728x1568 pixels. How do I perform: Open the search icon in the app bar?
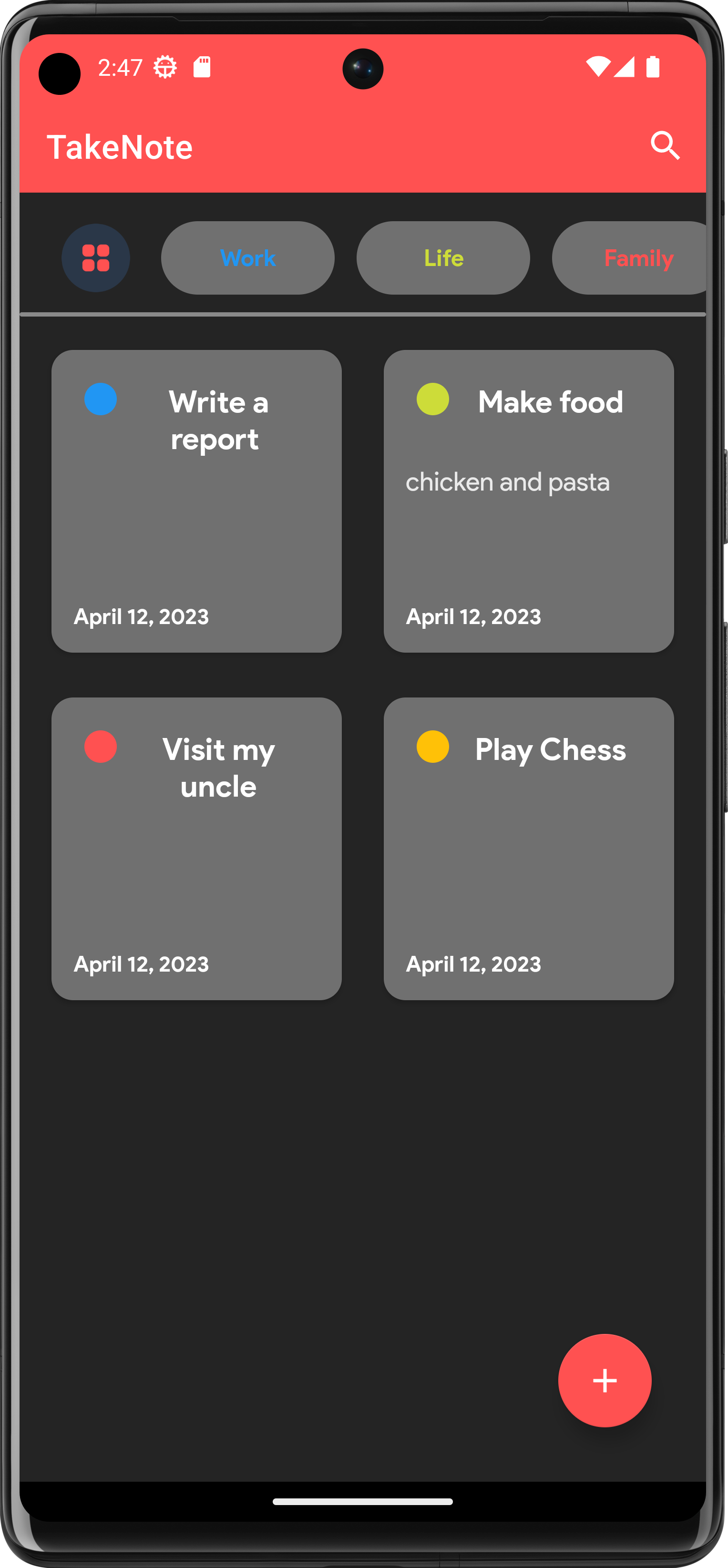pos(665,146)
